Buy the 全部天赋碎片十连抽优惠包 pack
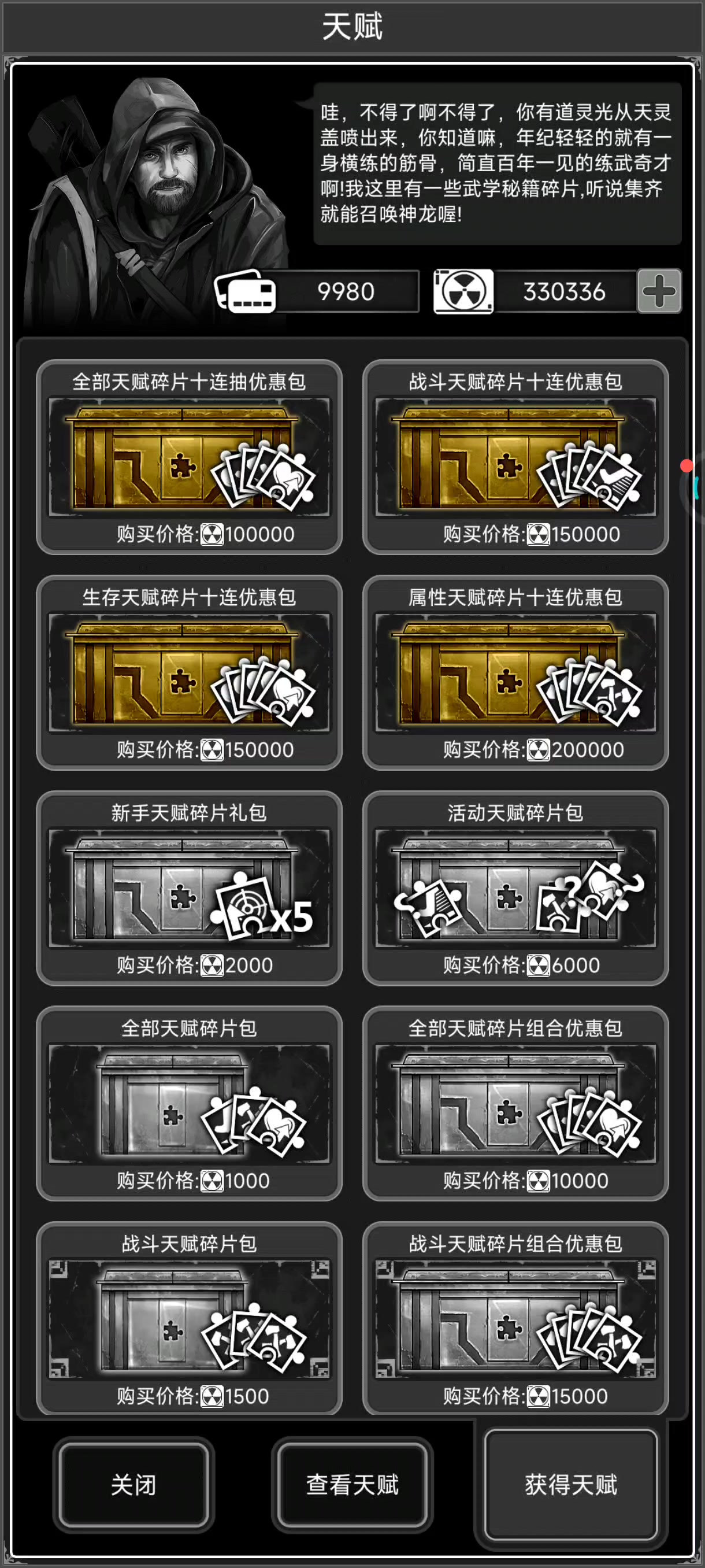This screenshot has height=1568, width=705. [x=189, y=457]
